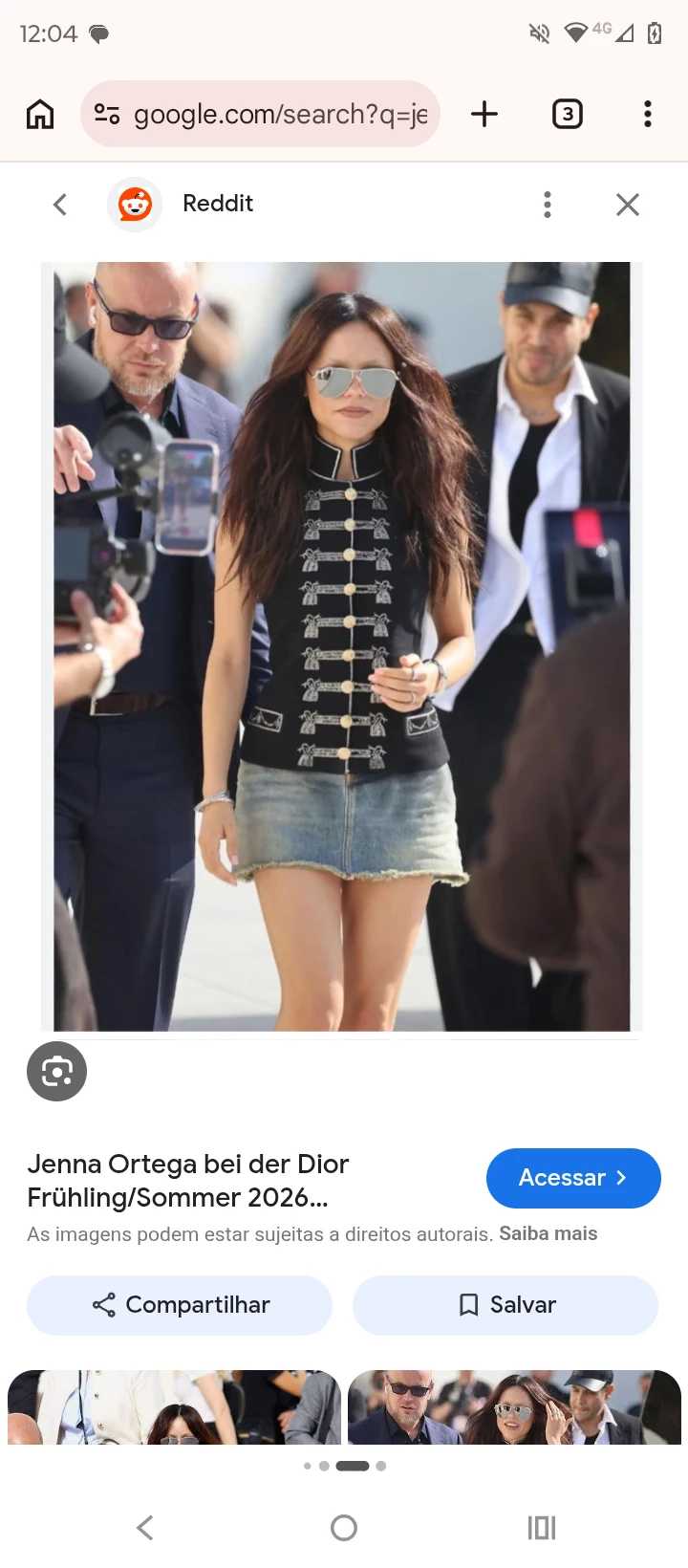Follow the Saiba mais link

click(x=548, y=1234)
